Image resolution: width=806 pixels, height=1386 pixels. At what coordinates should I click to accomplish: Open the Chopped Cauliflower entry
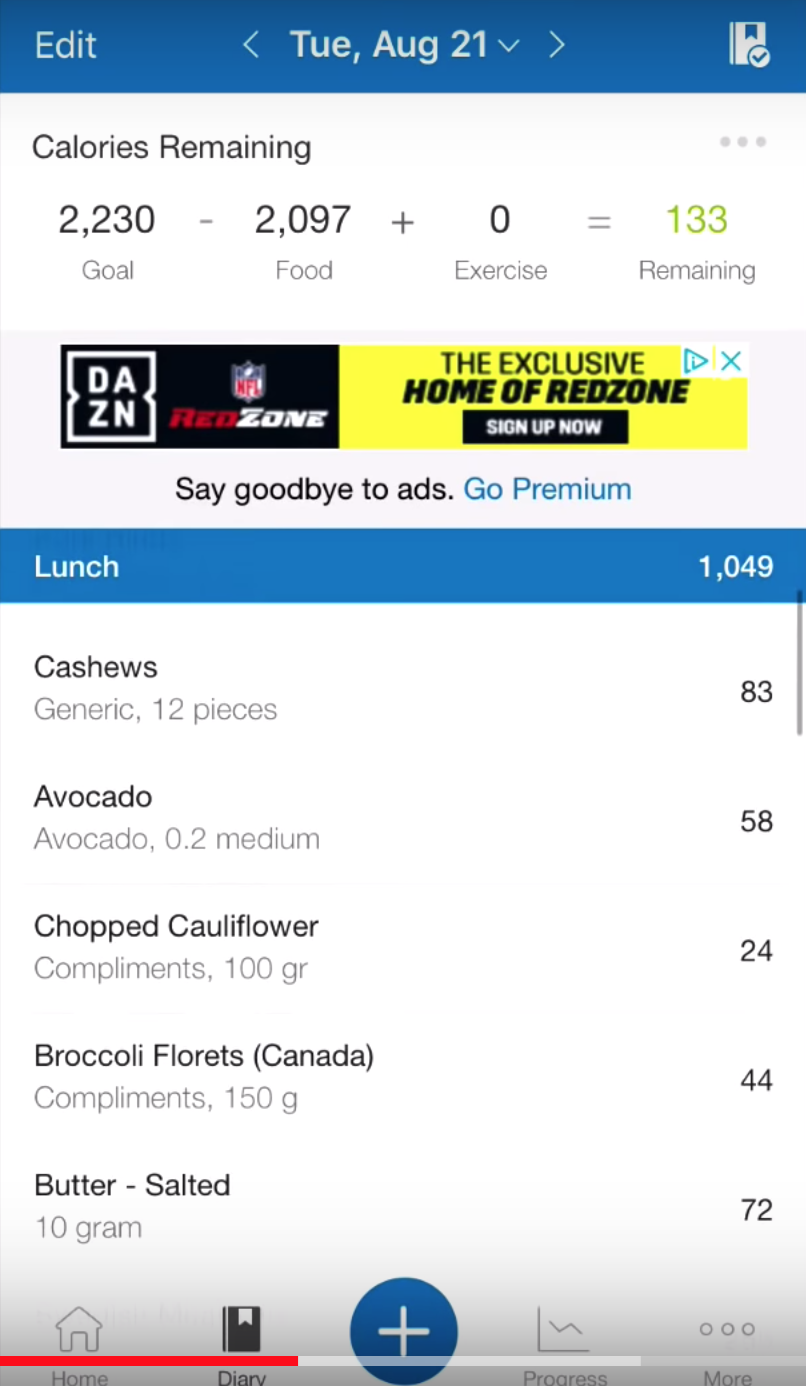403,948
